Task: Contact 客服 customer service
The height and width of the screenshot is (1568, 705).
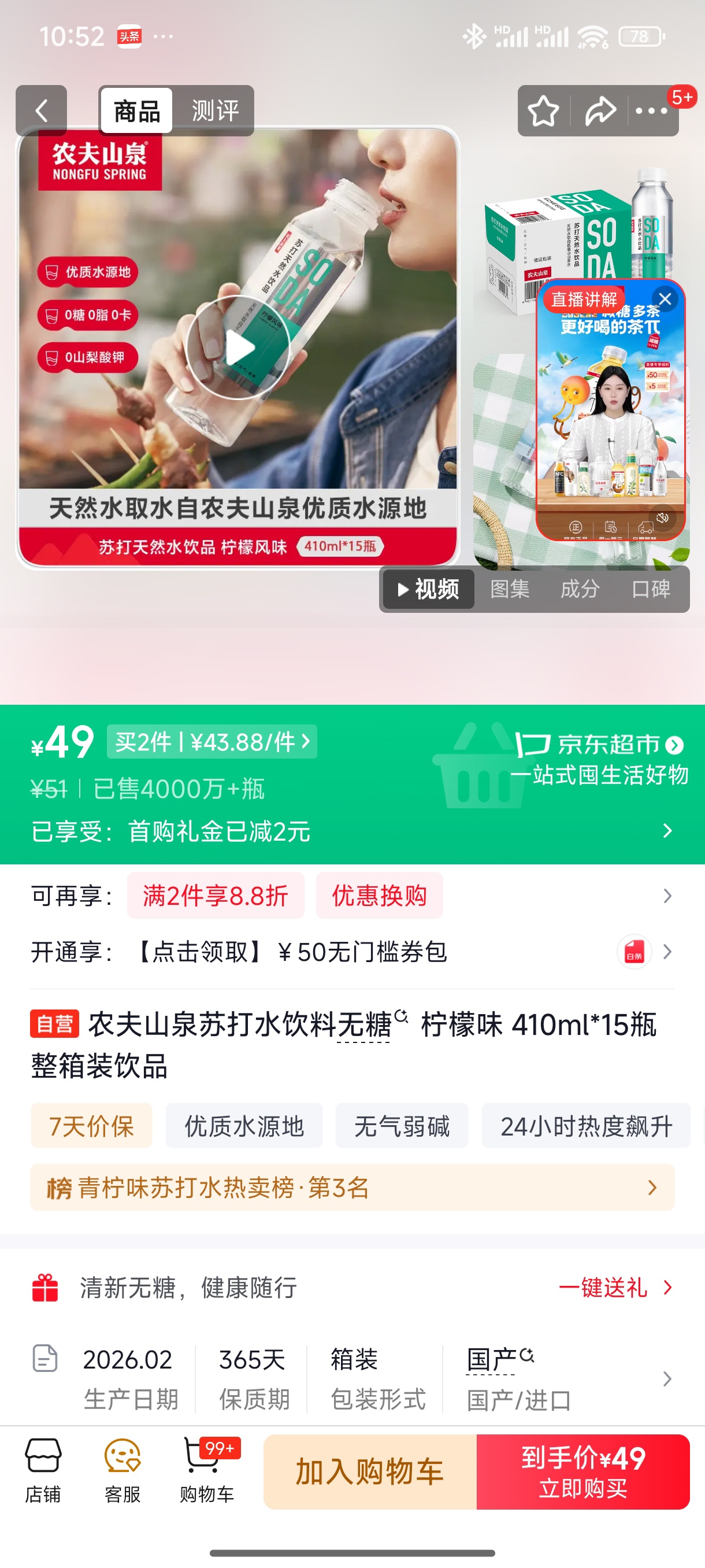Action: 123,1470
